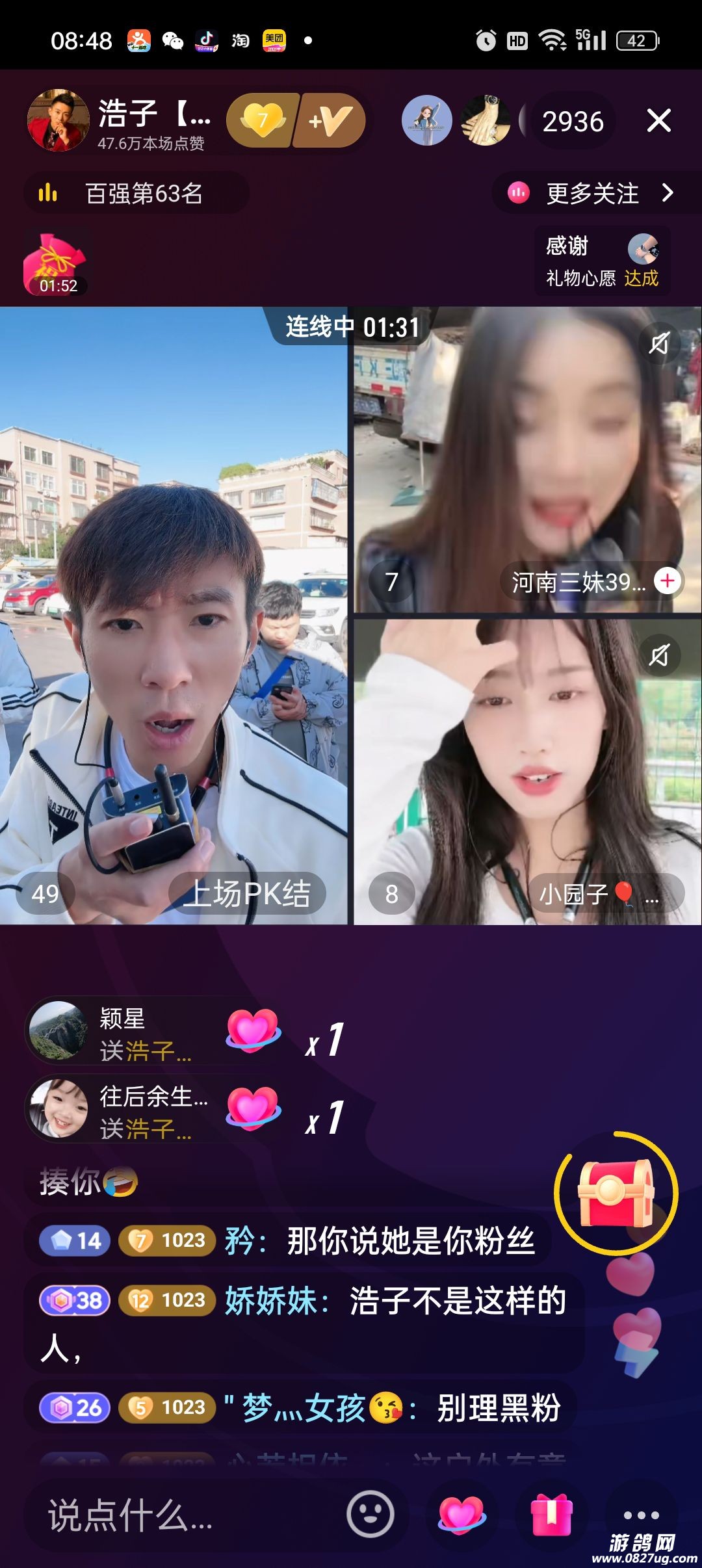Viewport: 702px width, 1568px height.
Task: Open the viewer list showing 2936
Action: click(x=572, y=122)
